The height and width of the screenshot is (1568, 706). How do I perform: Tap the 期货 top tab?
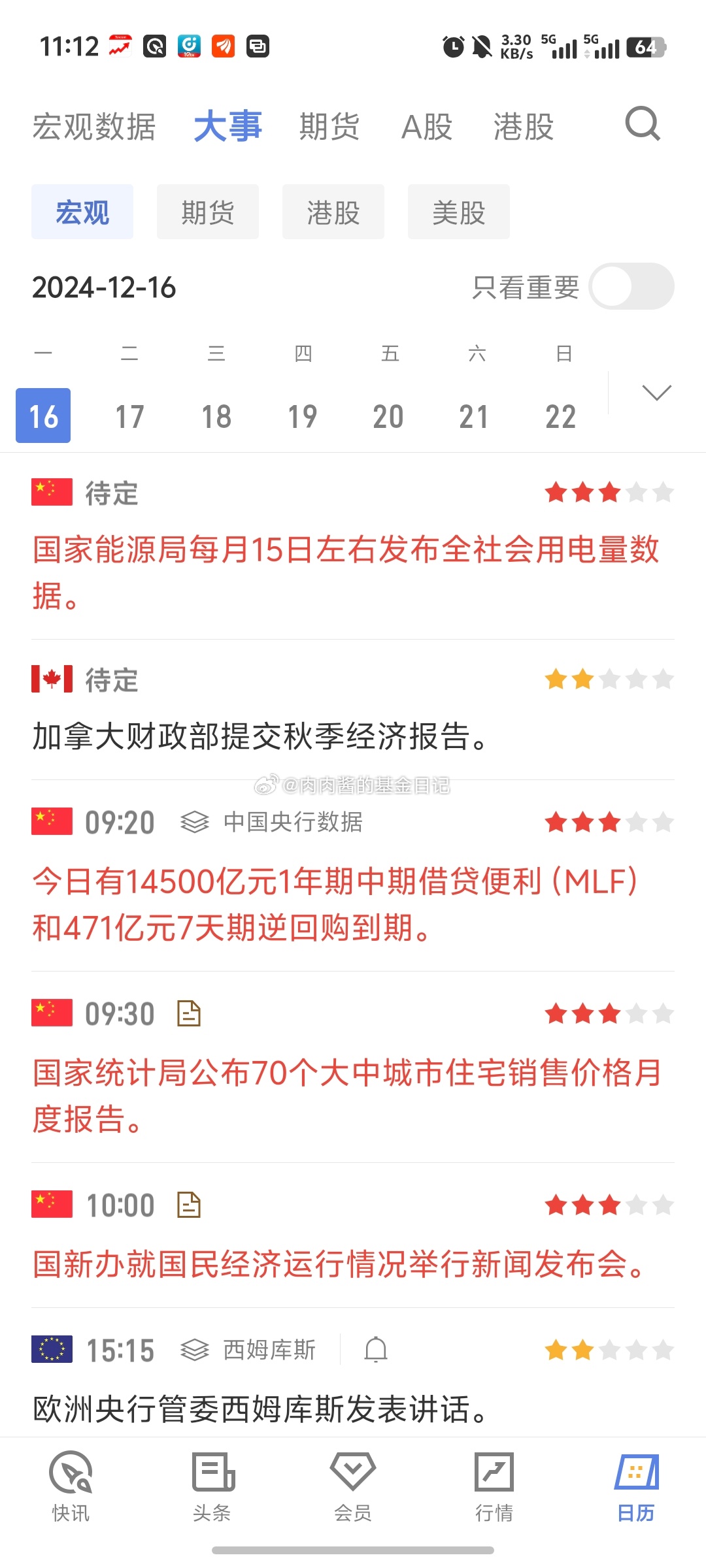click(329, 127)
